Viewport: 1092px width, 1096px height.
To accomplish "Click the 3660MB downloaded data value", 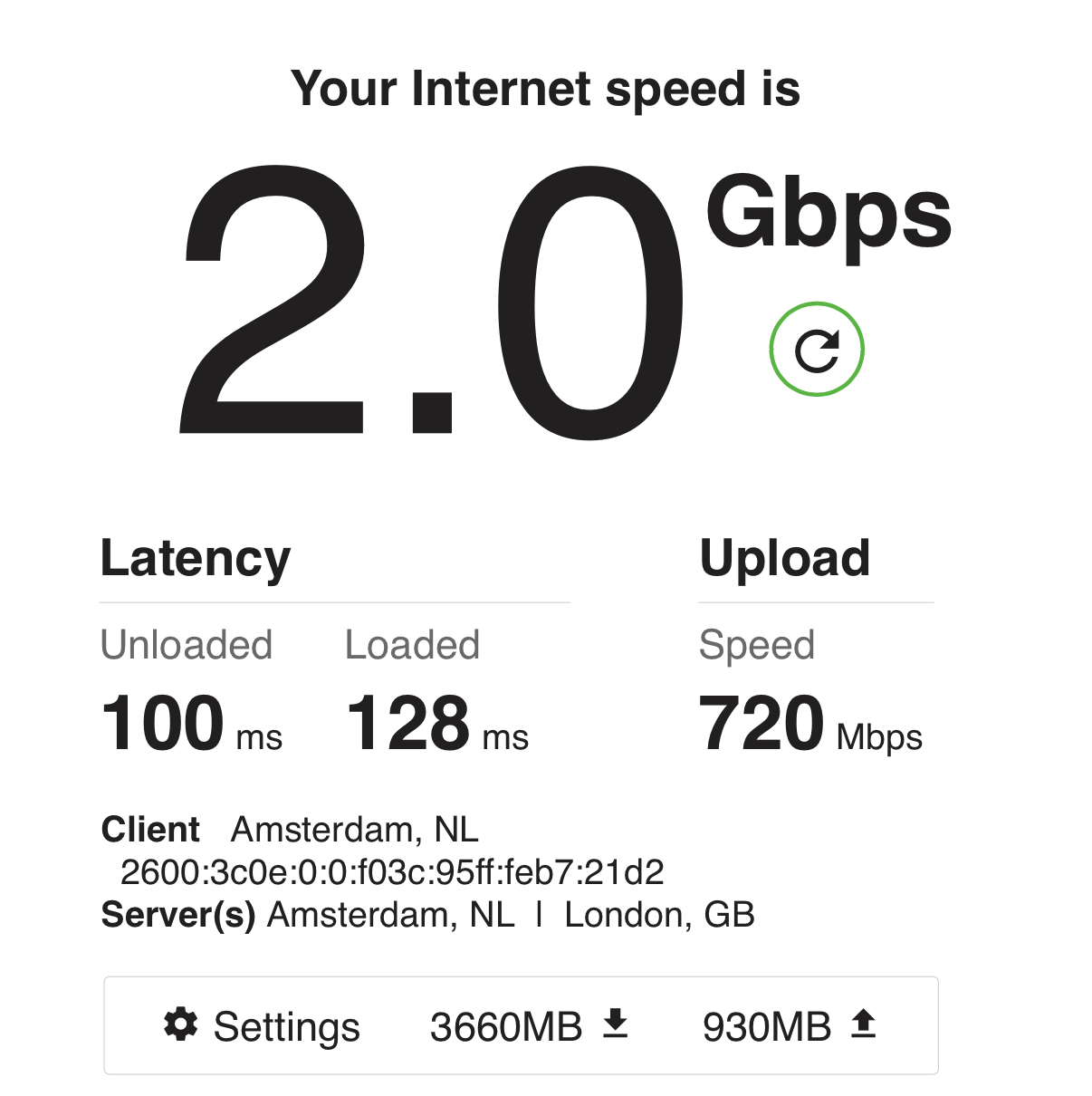I will [x=507, y=1024].
